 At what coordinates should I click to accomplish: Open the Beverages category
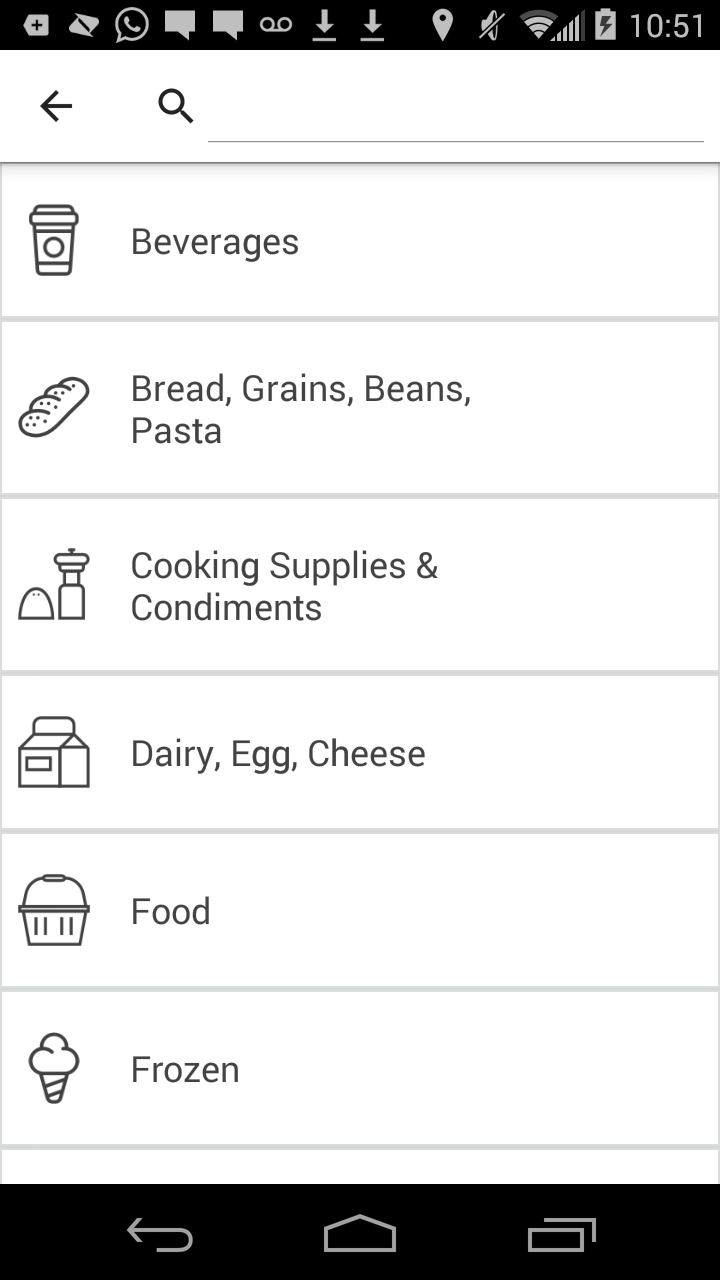(x=360, y=241)
